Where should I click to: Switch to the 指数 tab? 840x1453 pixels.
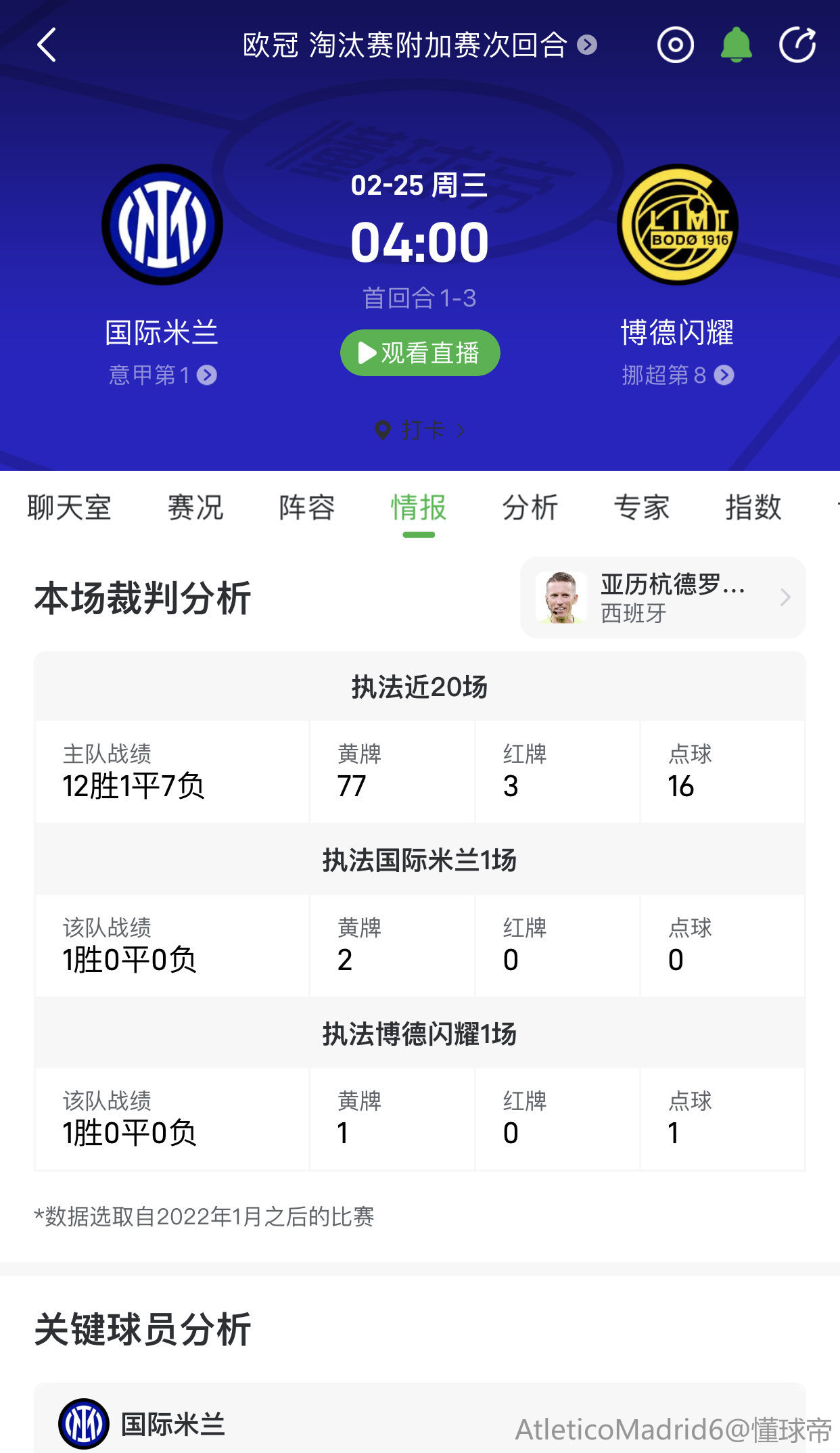pyautogui.click(x=753, y=507)
